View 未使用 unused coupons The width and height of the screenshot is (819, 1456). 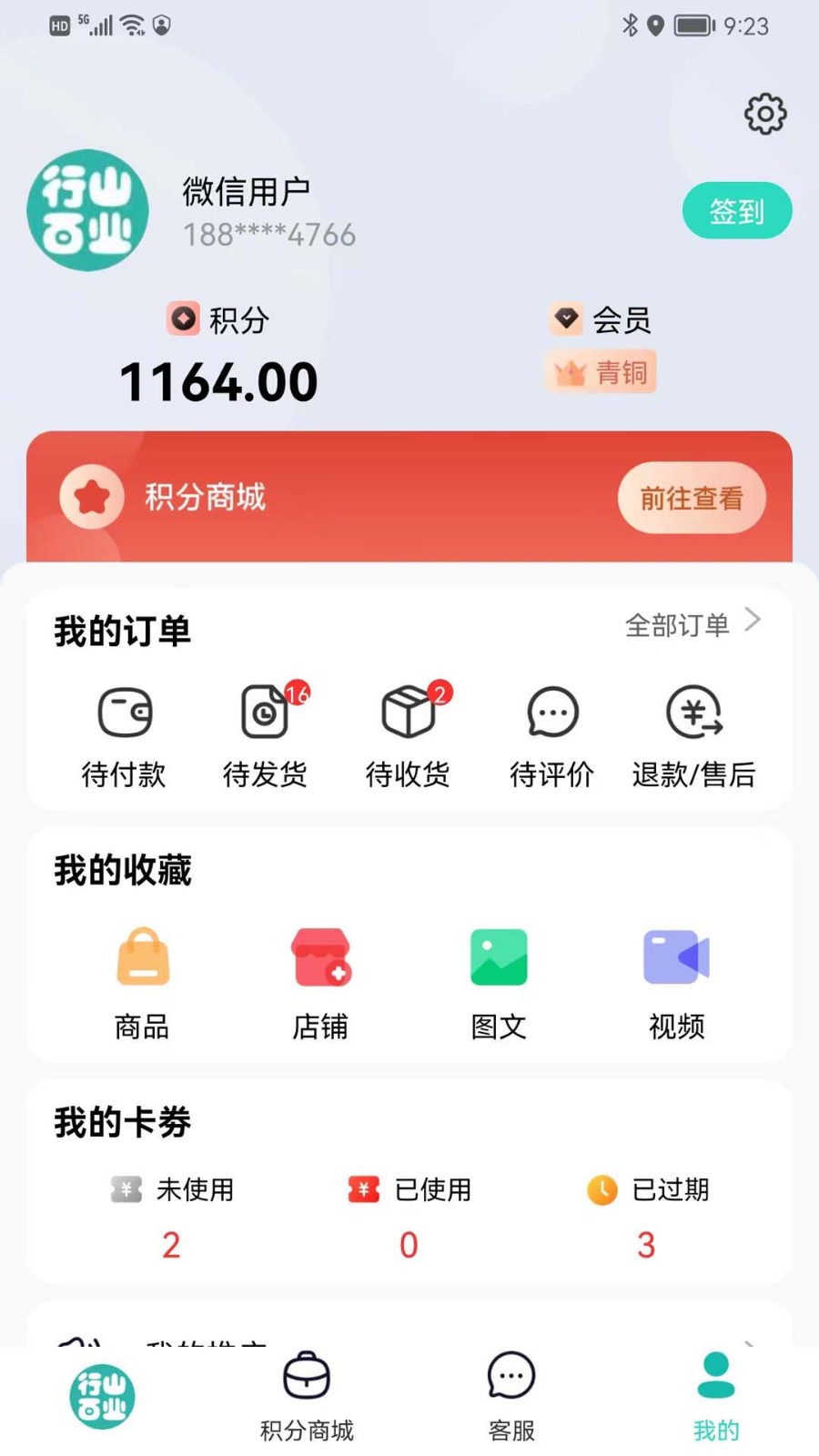point(172,1216)
